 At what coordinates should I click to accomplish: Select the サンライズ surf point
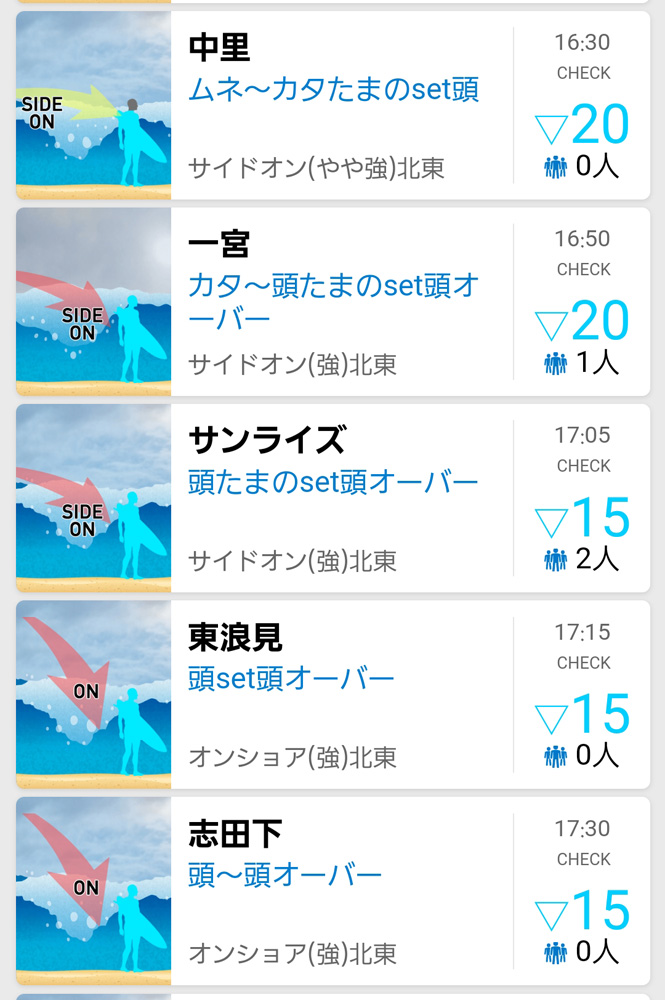point(340,498)
